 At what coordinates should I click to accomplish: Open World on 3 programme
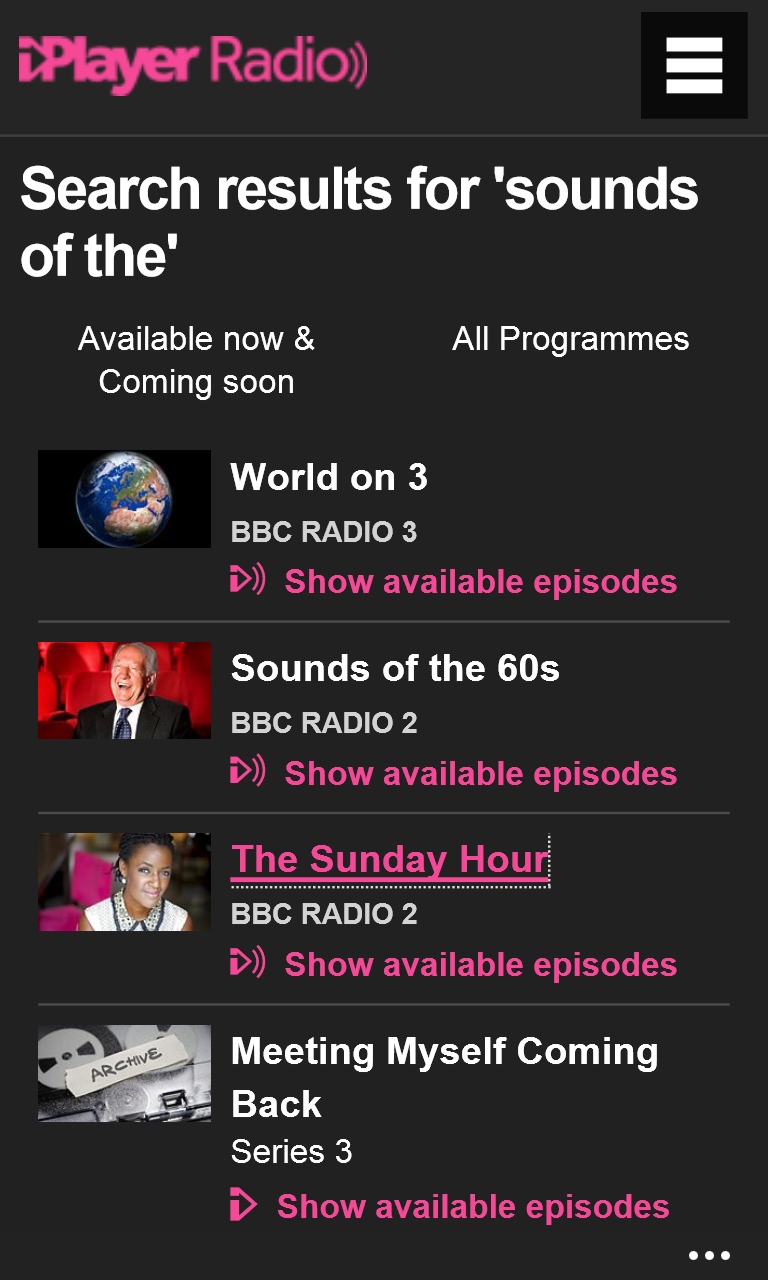[x=329, y=477]
